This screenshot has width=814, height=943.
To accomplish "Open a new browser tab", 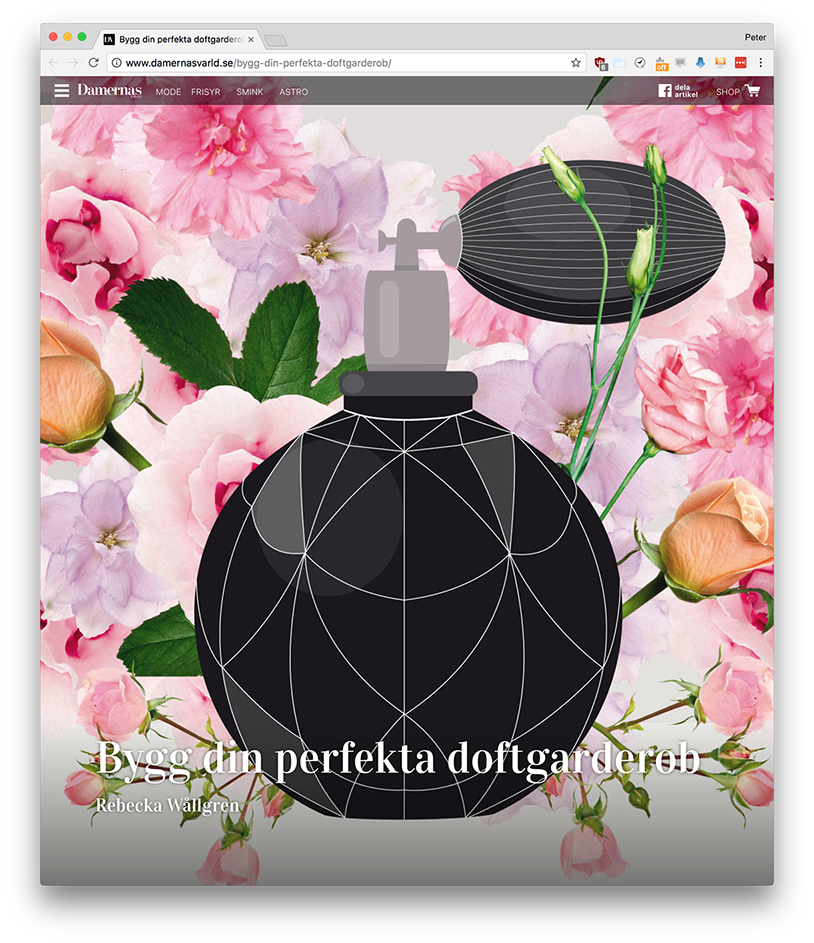I will [x=275, y=40].
